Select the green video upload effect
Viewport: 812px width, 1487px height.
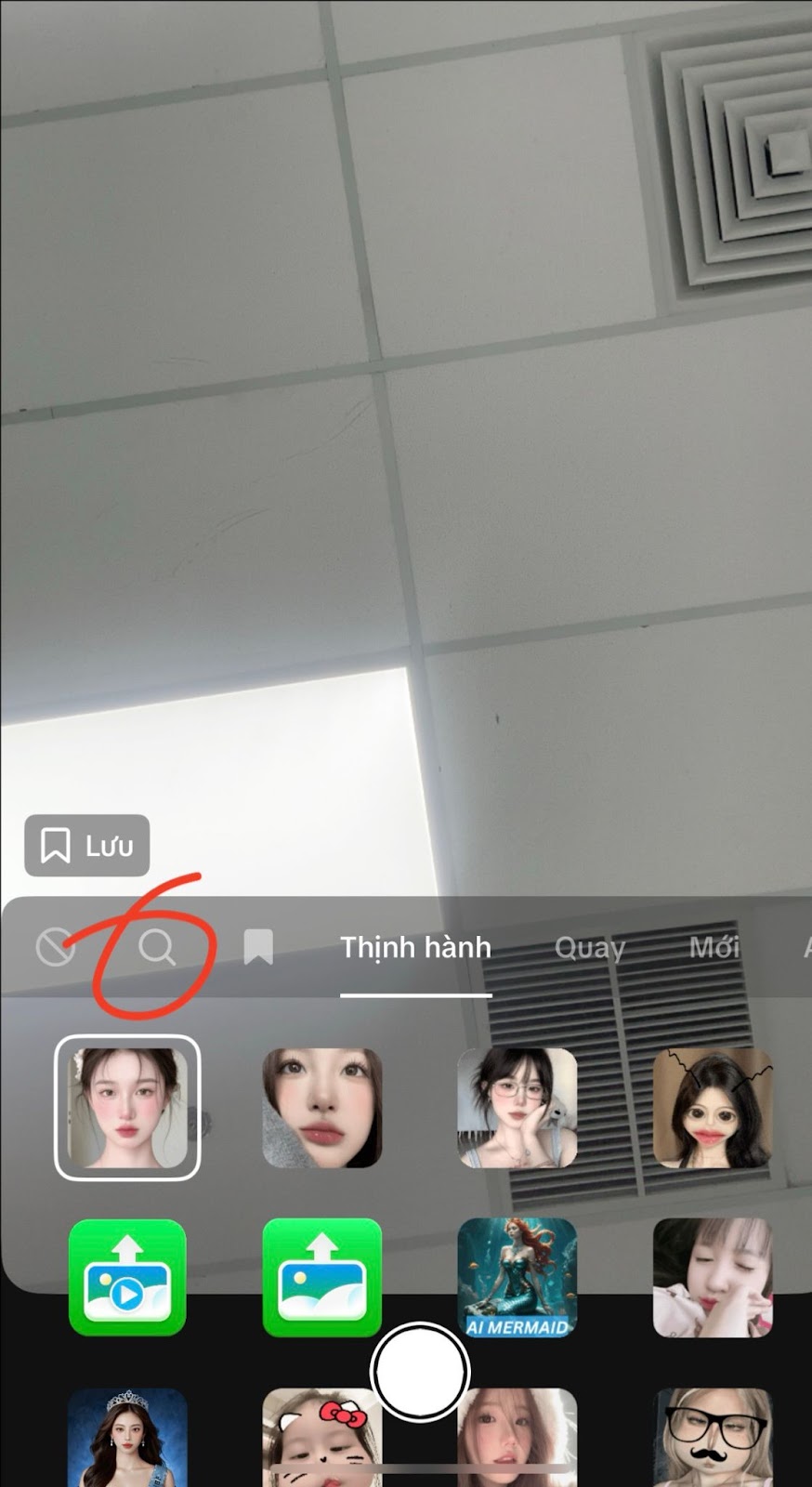128,1278
